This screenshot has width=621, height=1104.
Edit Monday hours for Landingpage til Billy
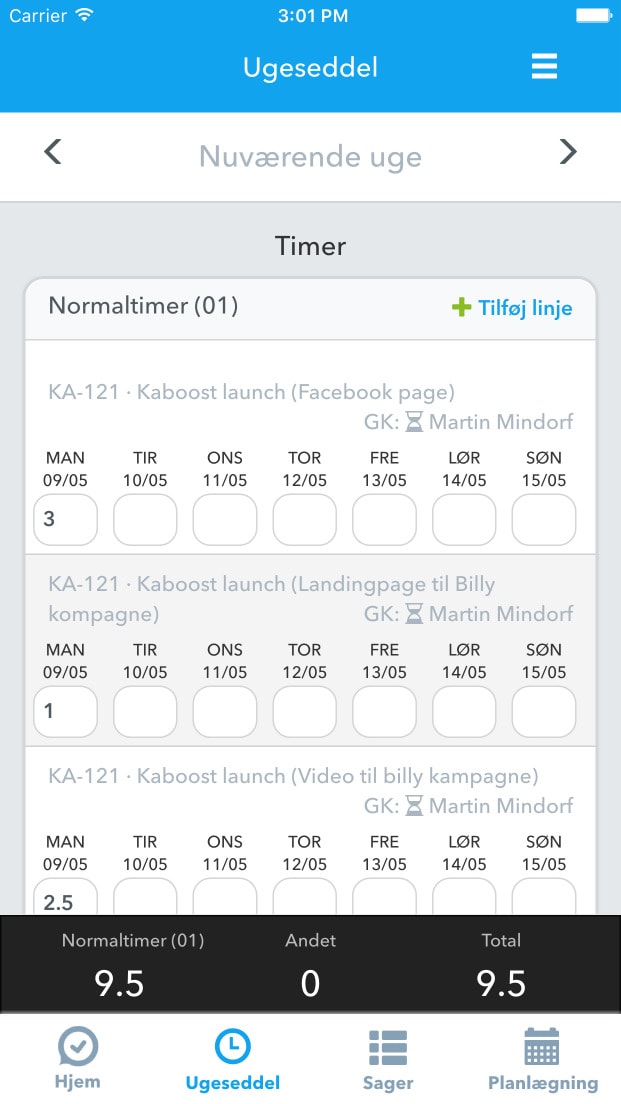pyautogui.click(x=65, y=712)
